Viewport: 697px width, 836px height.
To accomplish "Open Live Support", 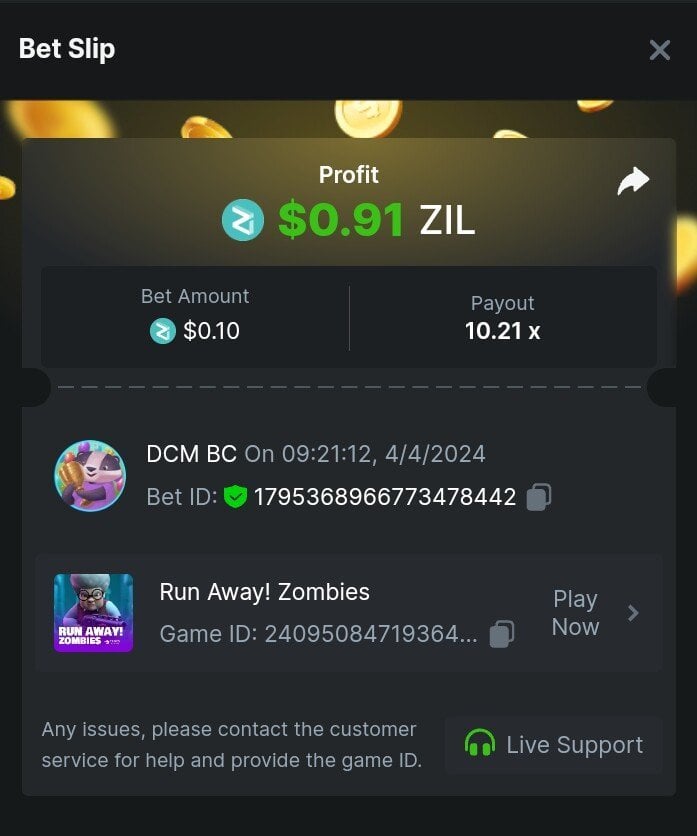I will coord(554,745).
